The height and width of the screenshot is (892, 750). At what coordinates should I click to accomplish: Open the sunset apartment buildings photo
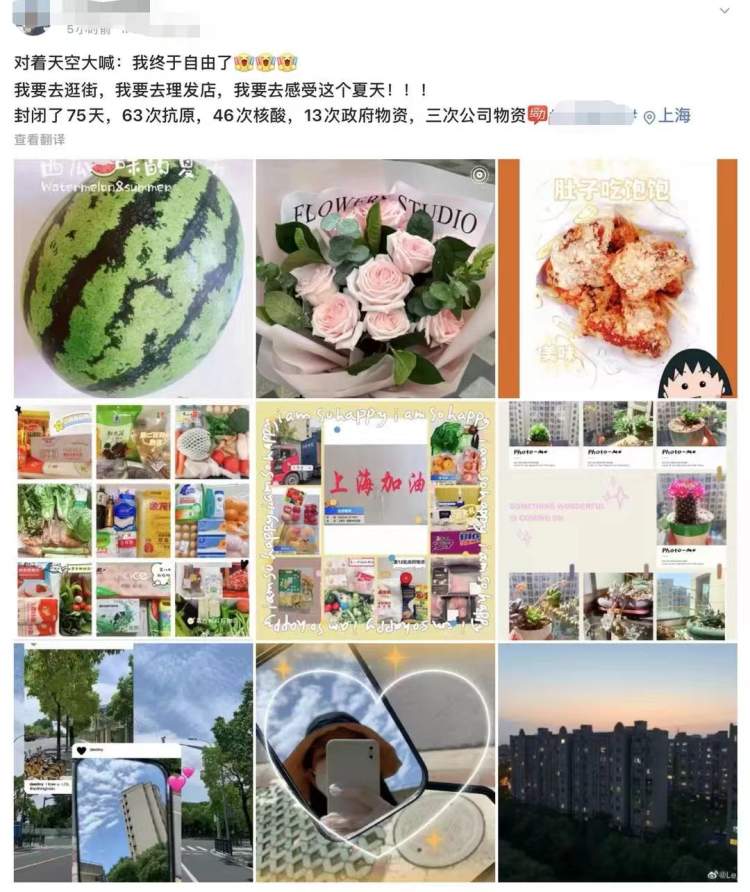click(x=617, y=762)
